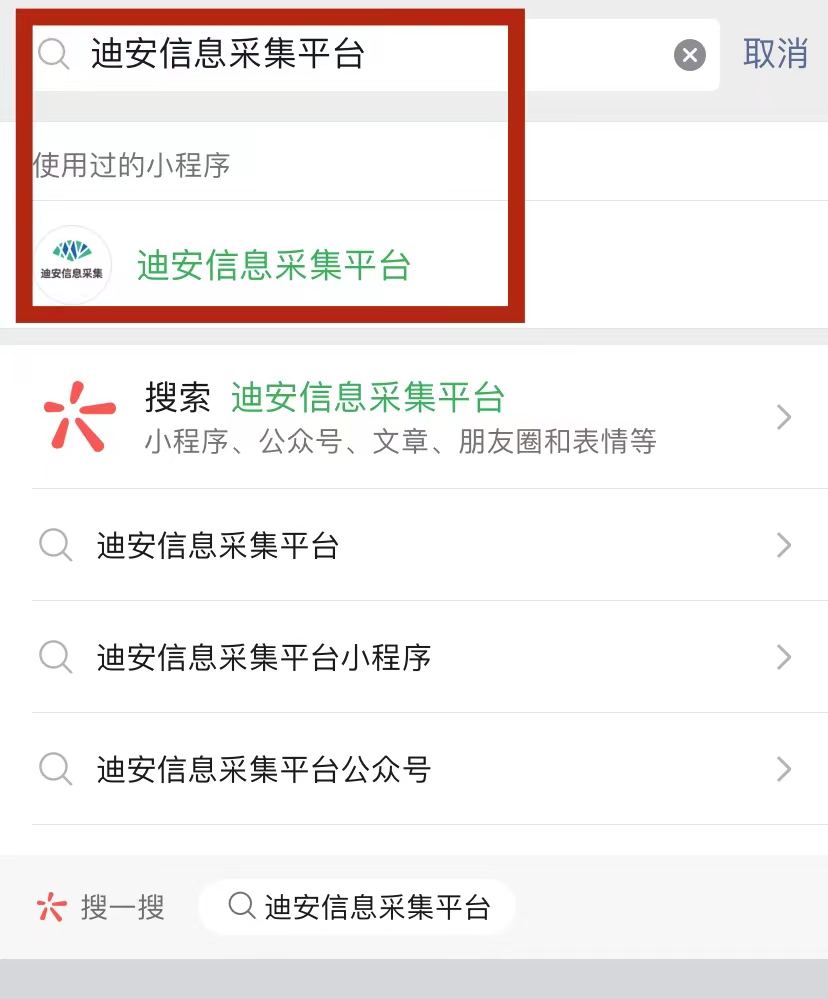The height and width of the screenshot is (999, 828).
Task: Clear the search text
Action: [x=689, y=55]
